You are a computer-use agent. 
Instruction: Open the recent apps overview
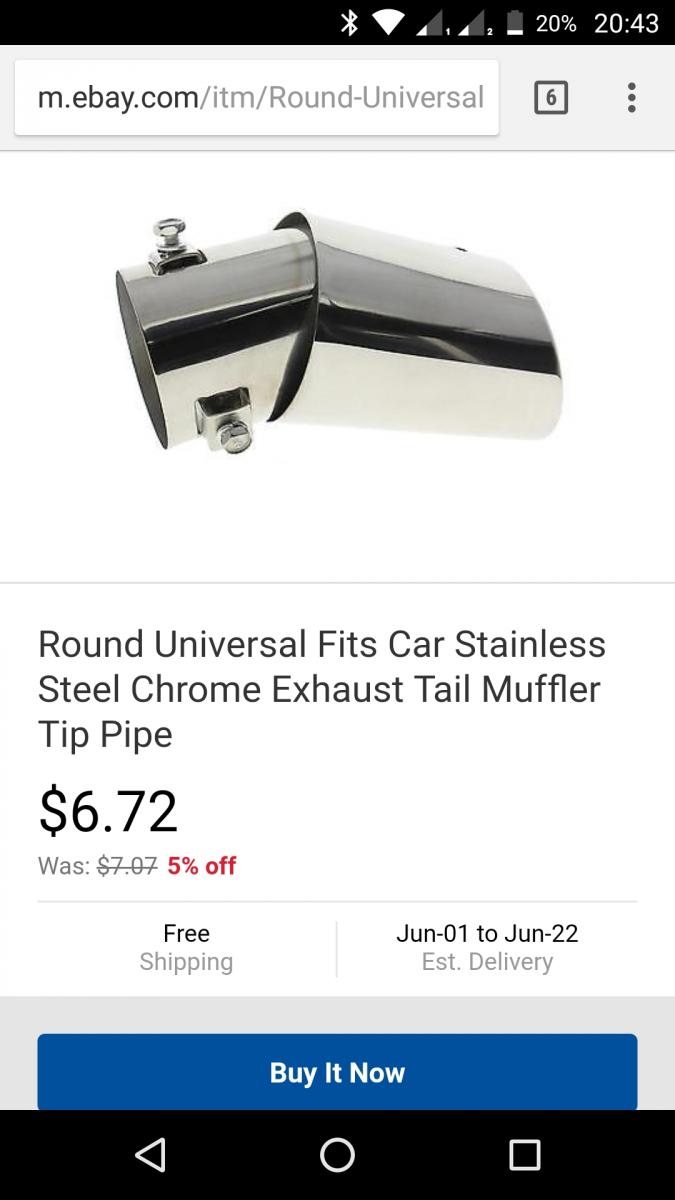[524, 1155]
